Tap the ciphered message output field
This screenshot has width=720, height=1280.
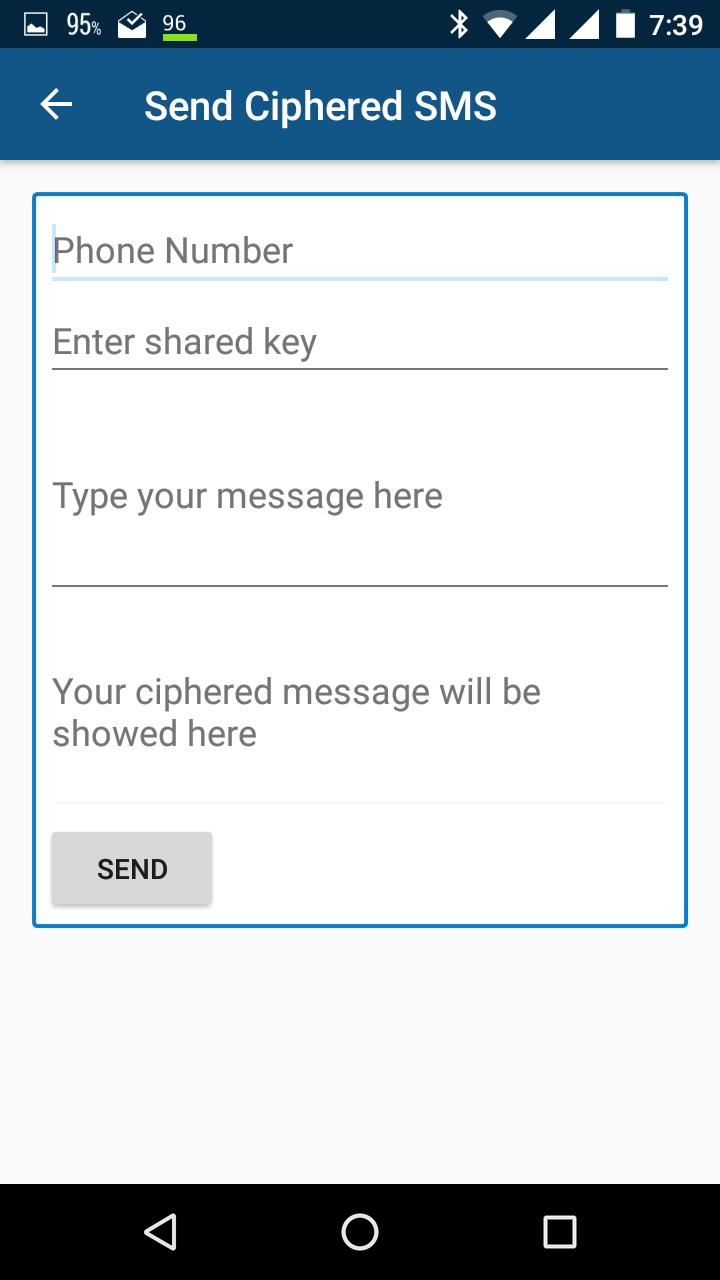(x=359, y=713)
